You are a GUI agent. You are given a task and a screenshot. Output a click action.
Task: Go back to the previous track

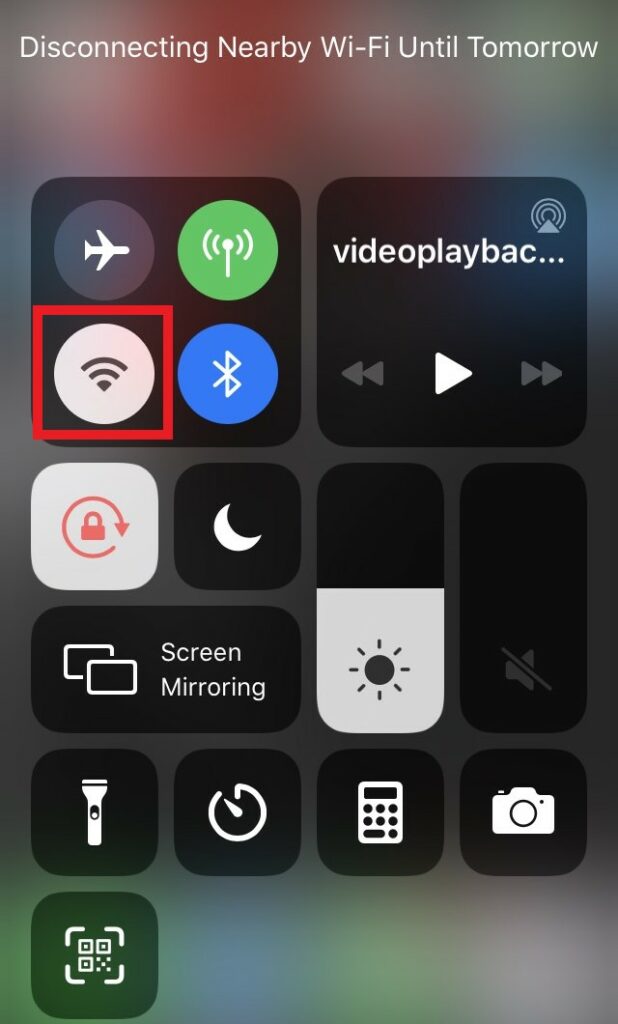point(363,374)
